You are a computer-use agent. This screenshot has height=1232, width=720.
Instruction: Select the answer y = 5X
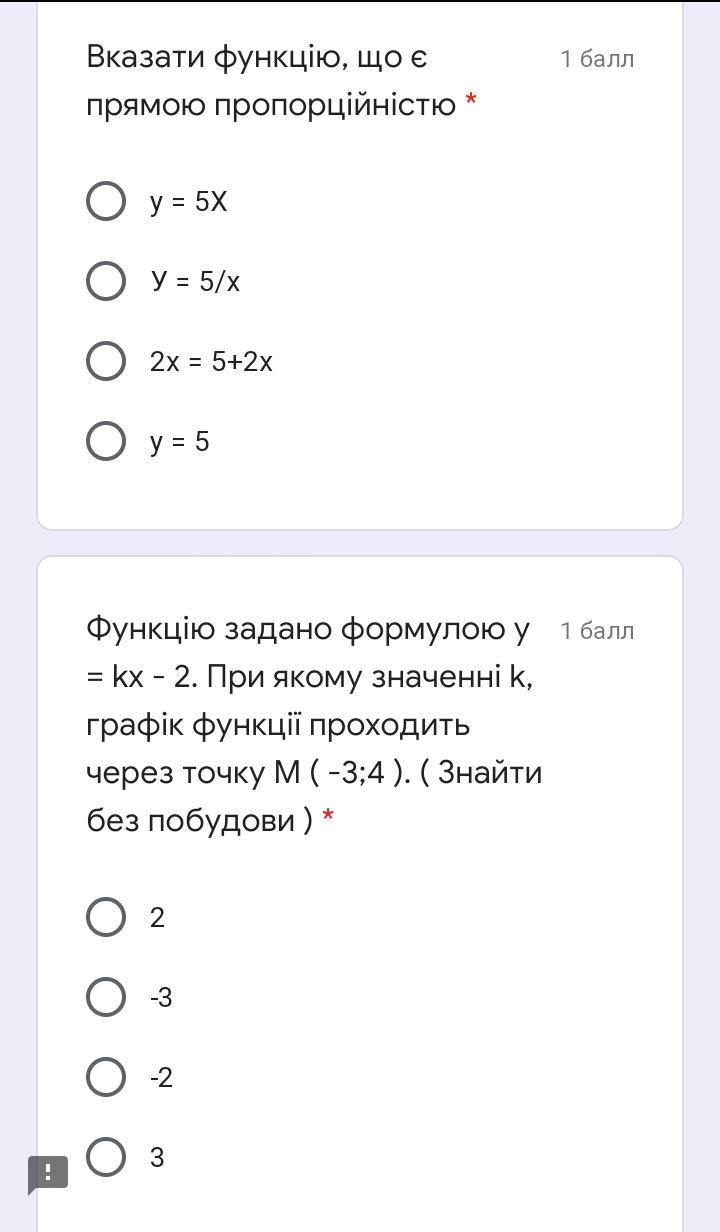[x=106, y=201]
